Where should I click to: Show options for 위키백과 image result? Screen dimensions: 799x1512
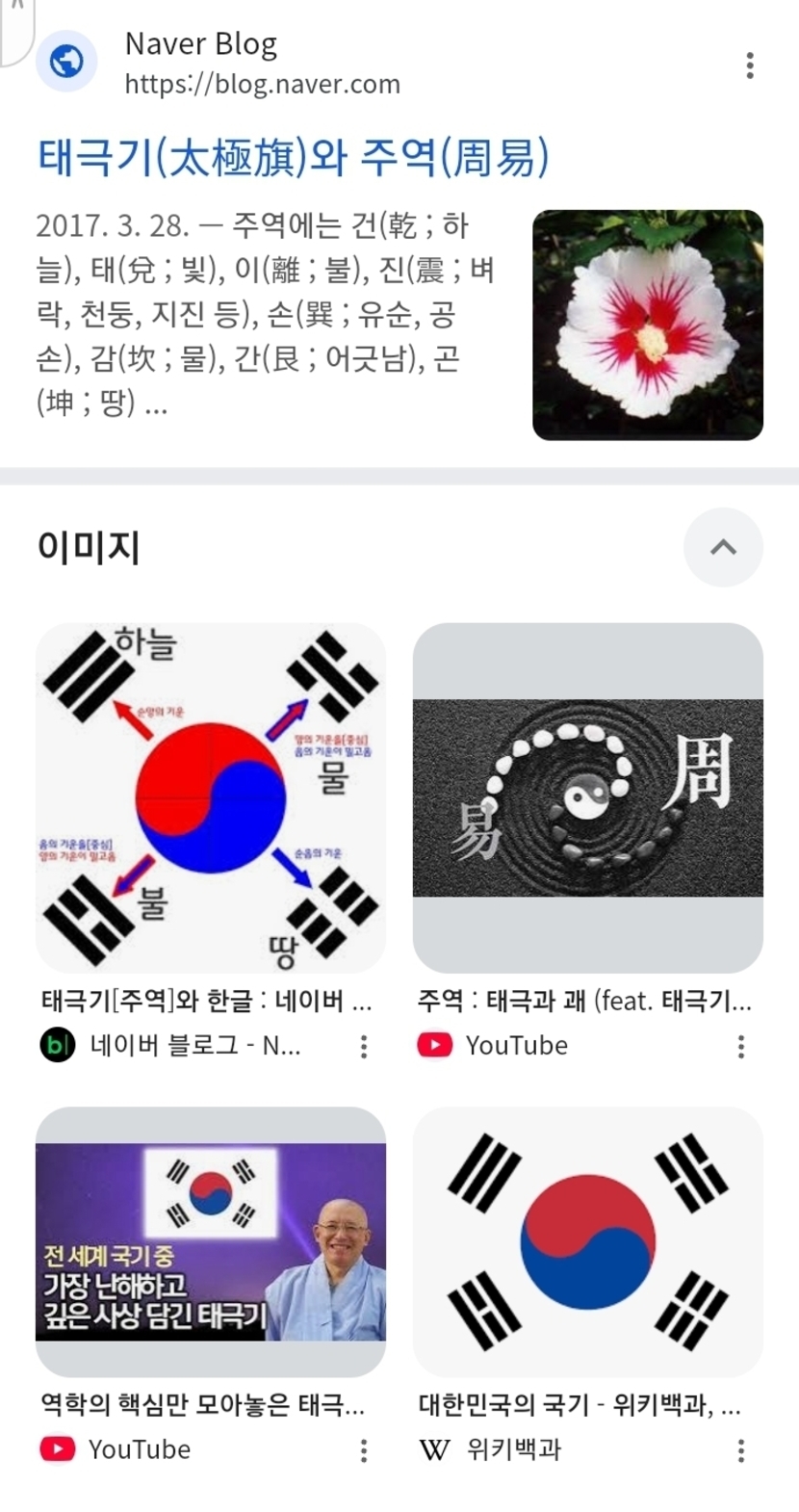[x=740, y=1450]
